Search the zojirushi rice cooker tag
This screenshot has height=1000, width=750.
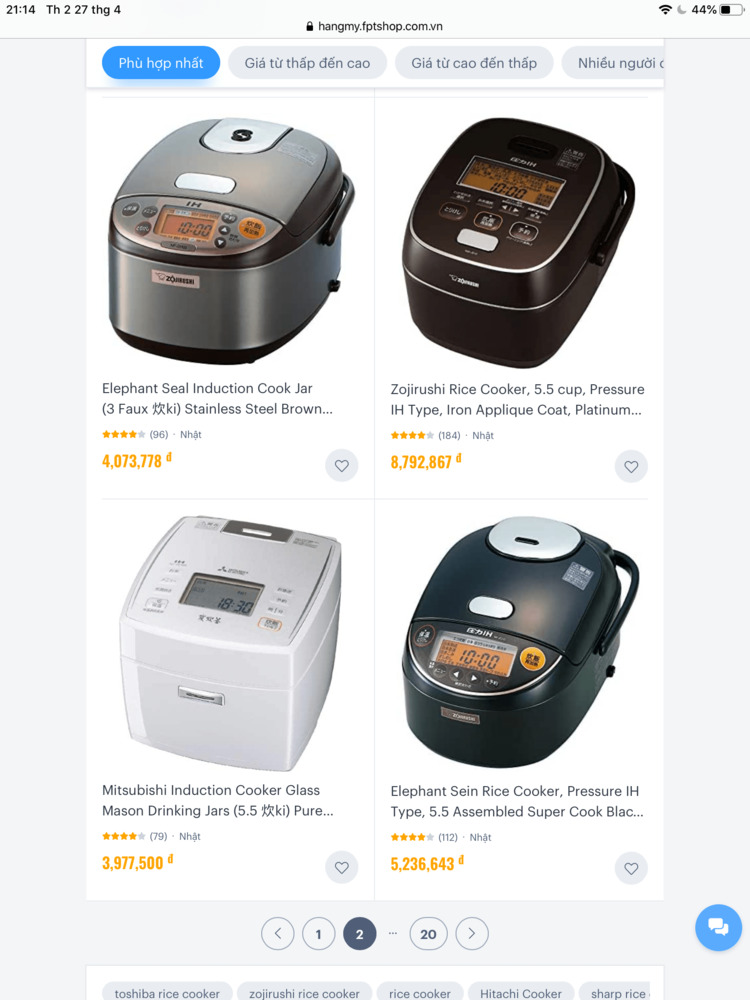(304, 993)
